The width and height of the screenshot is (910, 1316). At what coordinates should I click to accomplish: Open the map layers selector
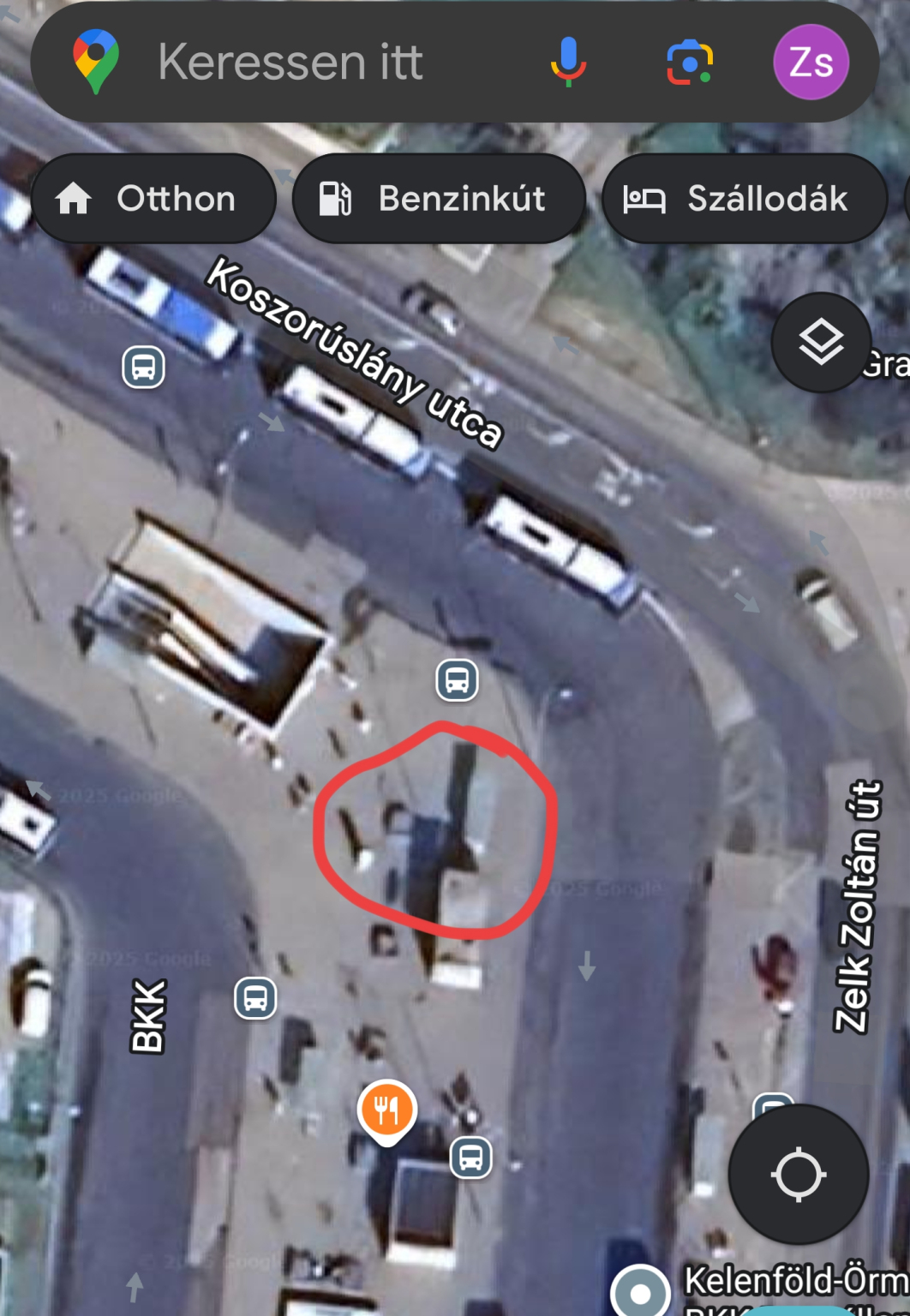[821, 342]
